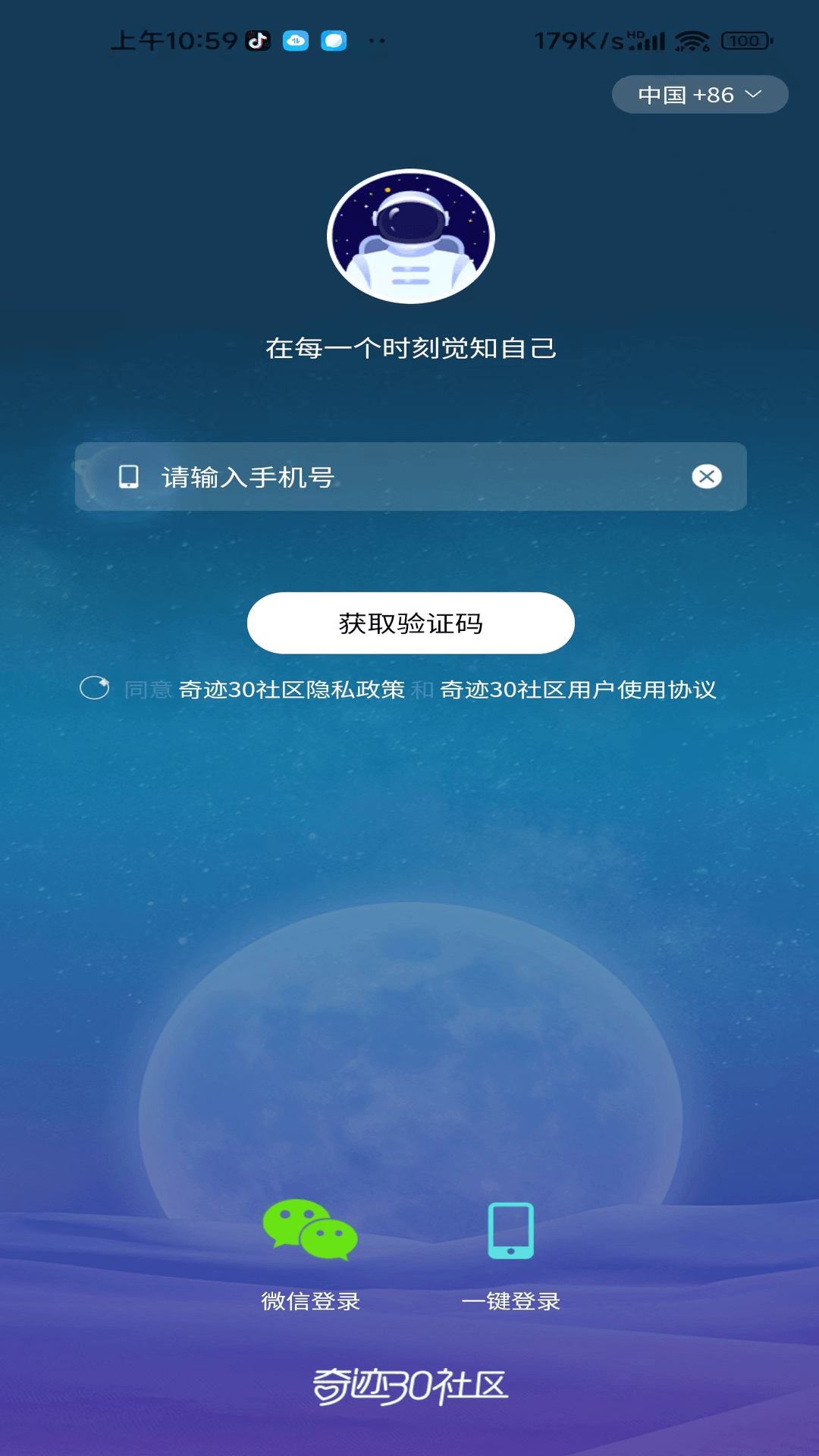
Task: Tap 获取验证码 to get verification code
Action: (x=410, y=623)
